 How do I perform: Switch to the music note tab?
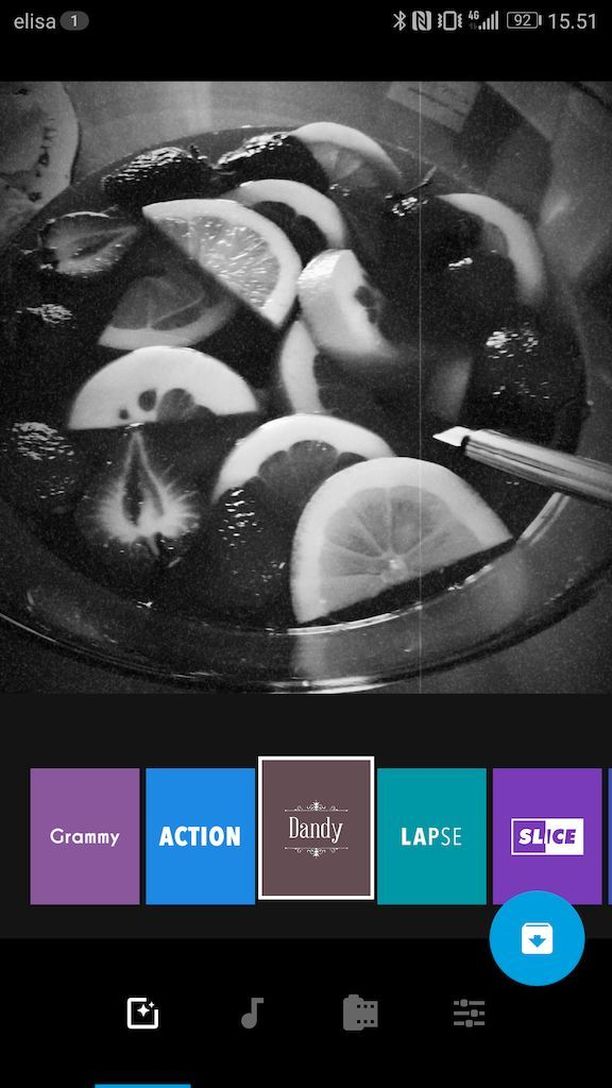(x=251, y=1013)
